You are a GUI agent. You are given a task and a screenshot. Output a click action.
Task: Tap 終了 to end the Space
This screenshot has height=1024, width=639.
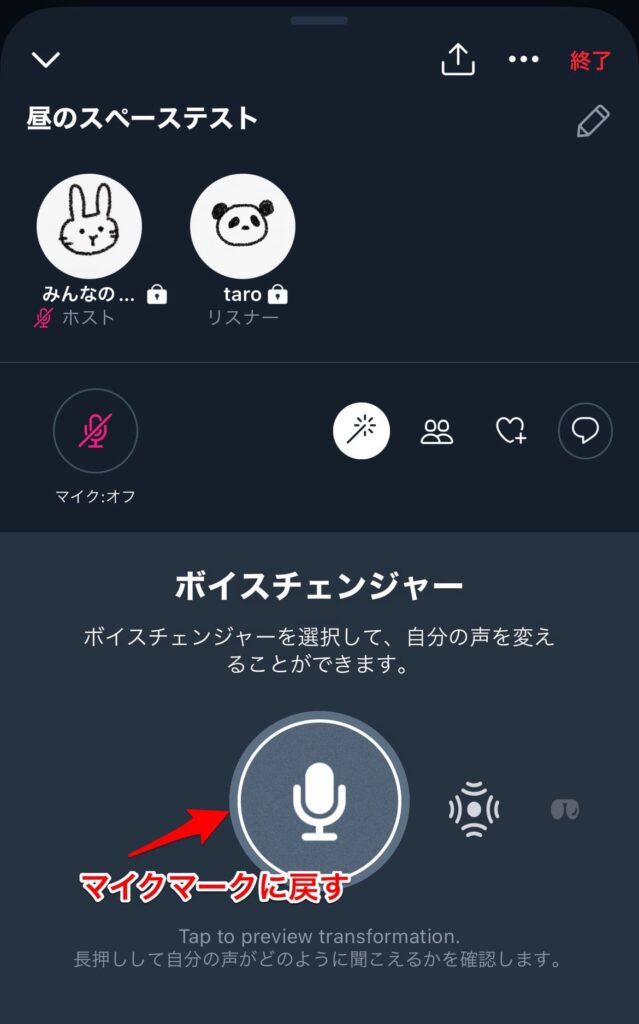point(590,60)
